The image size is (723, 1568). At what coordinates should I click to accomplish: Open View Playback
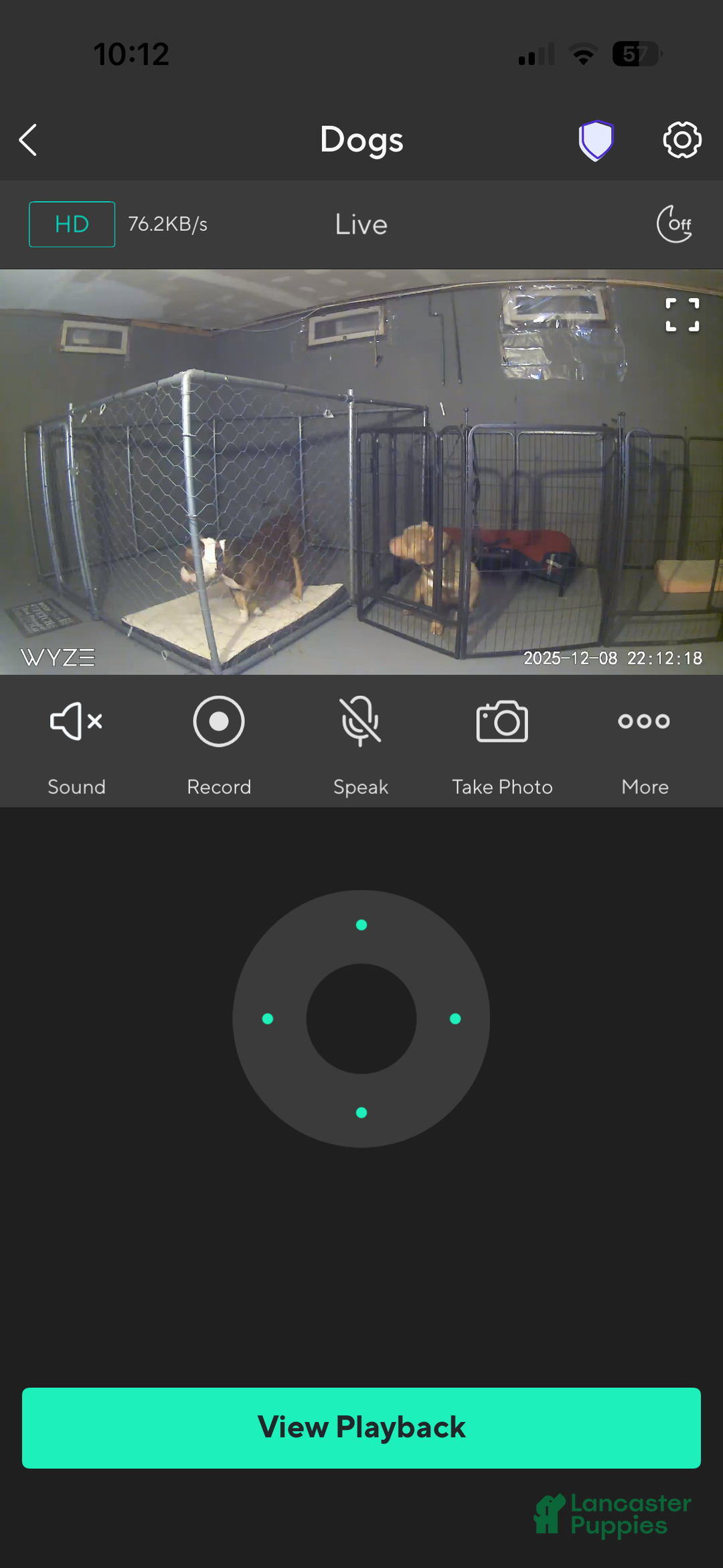tap(361, 1427)
